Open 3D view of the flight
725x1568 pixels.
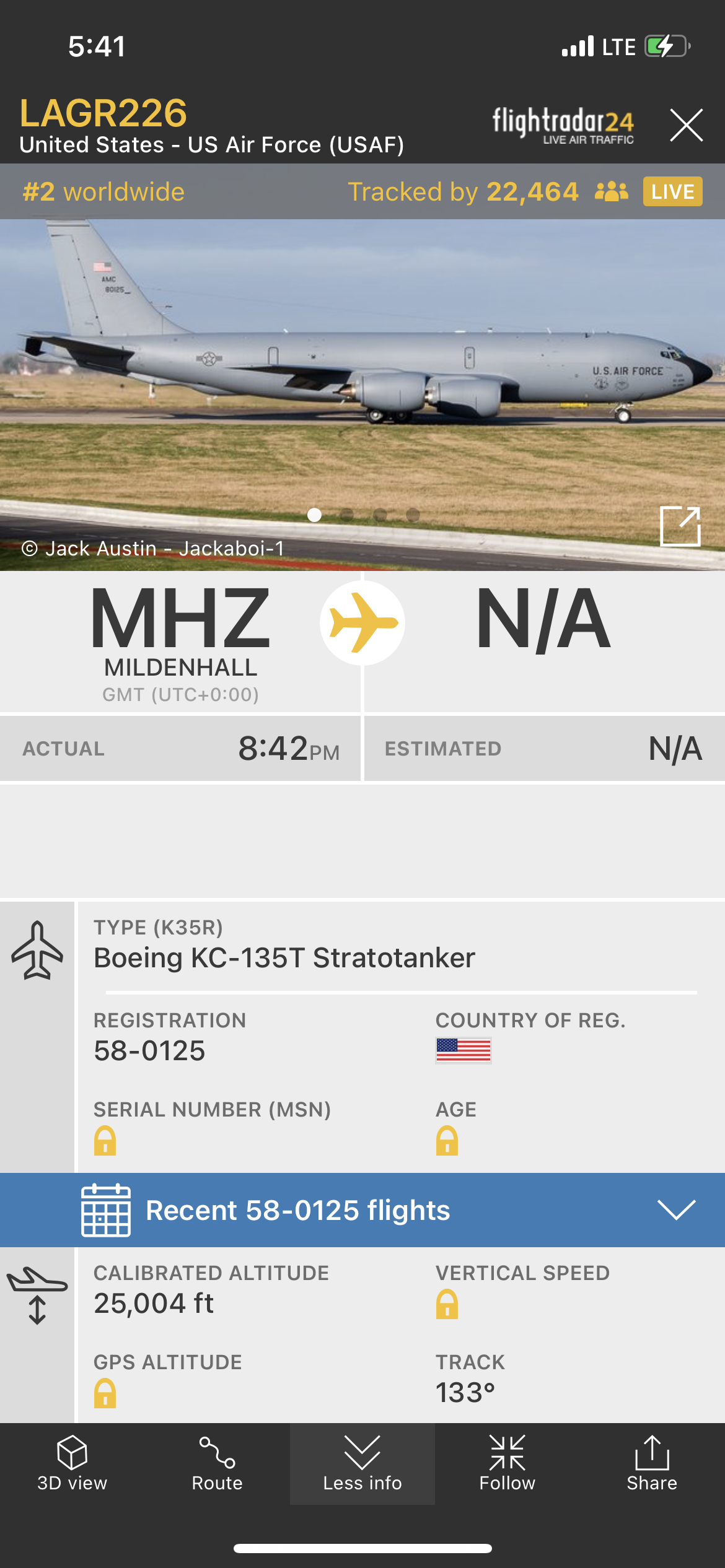coord(72,1464)
